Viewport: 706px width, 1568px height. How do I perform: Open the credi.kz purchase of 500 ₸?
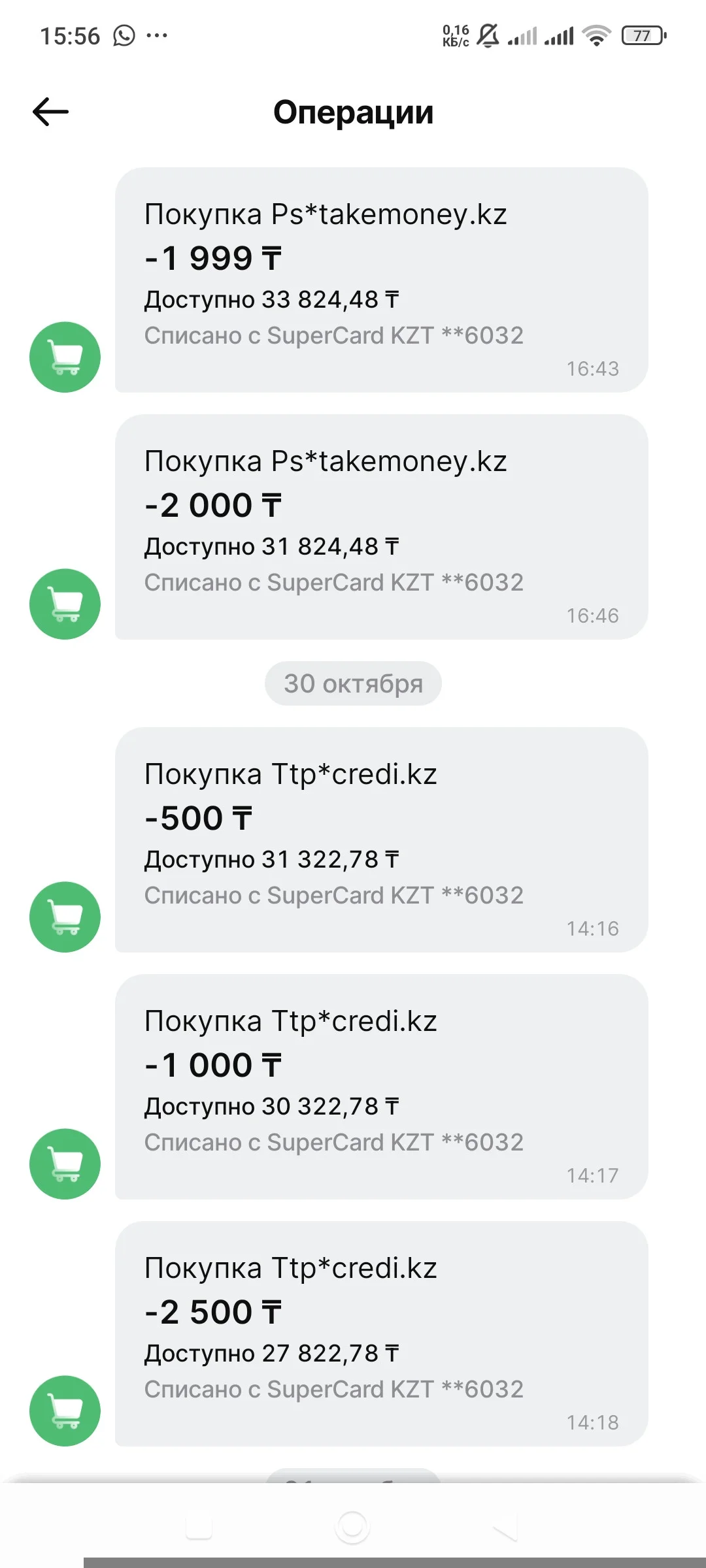pyautogui.click(x=381, y=840)
